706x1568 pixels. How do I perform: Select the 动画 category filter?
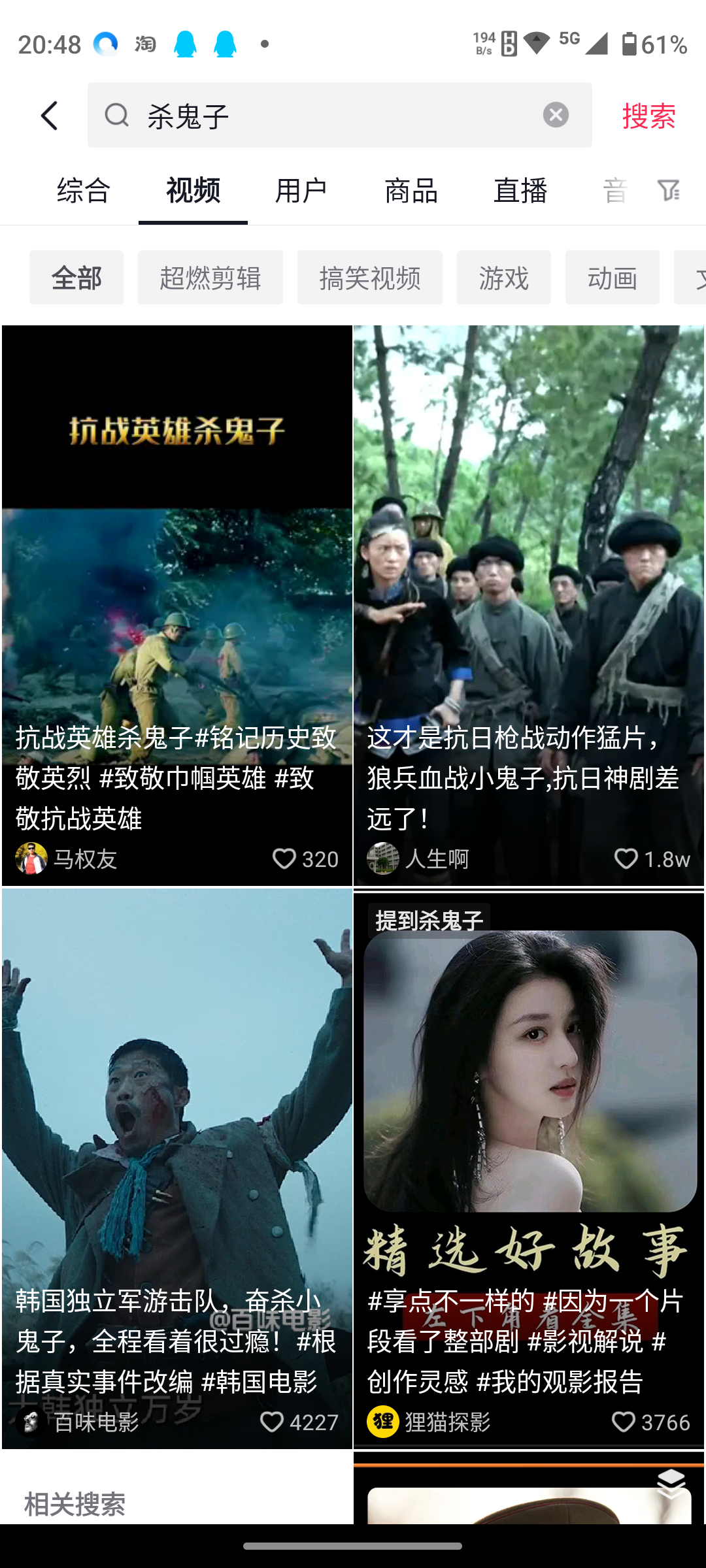tap(613, 277)
